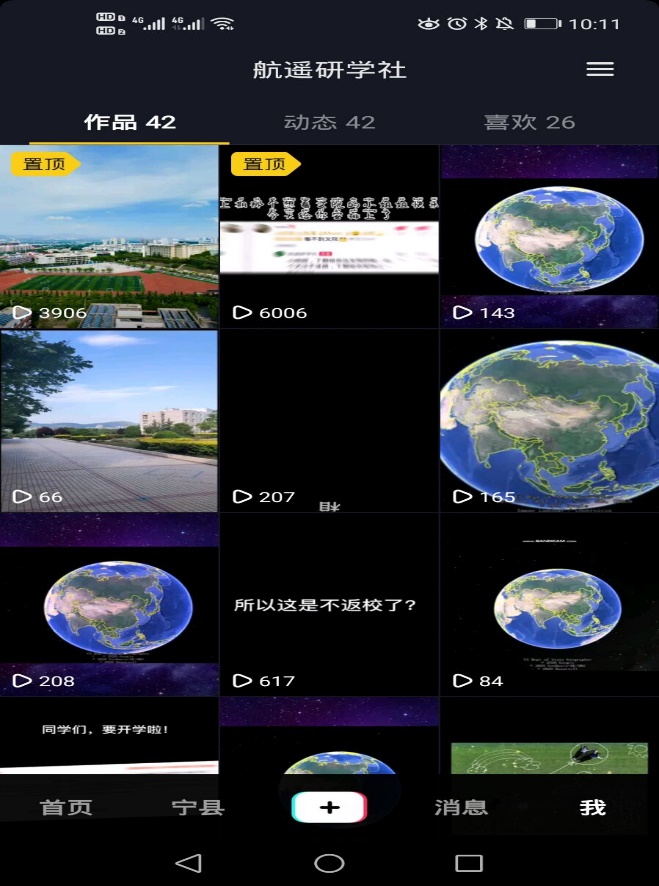Open the video with 66 plays

click(109, 421)
